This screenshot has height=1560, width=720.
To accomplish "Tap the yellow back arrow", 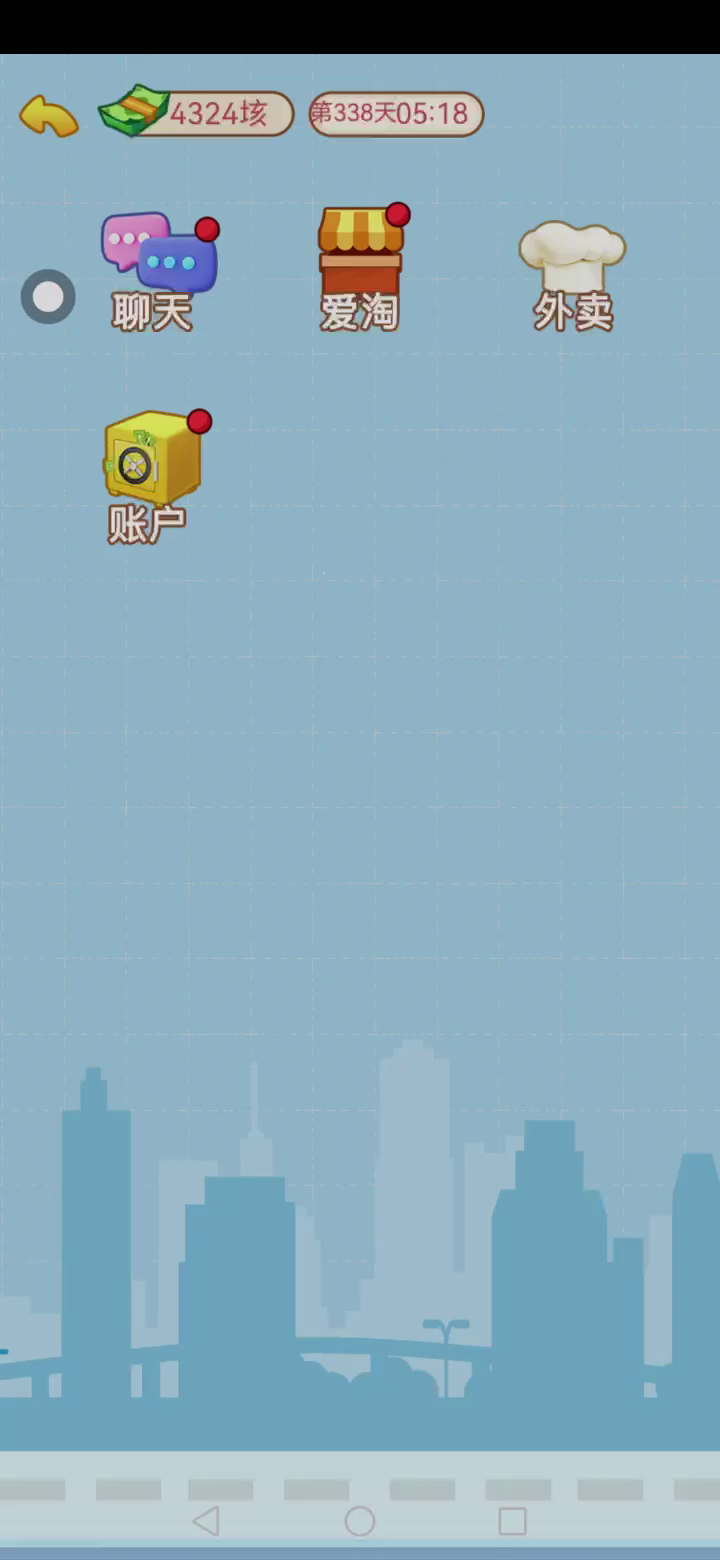I will 49,116.
